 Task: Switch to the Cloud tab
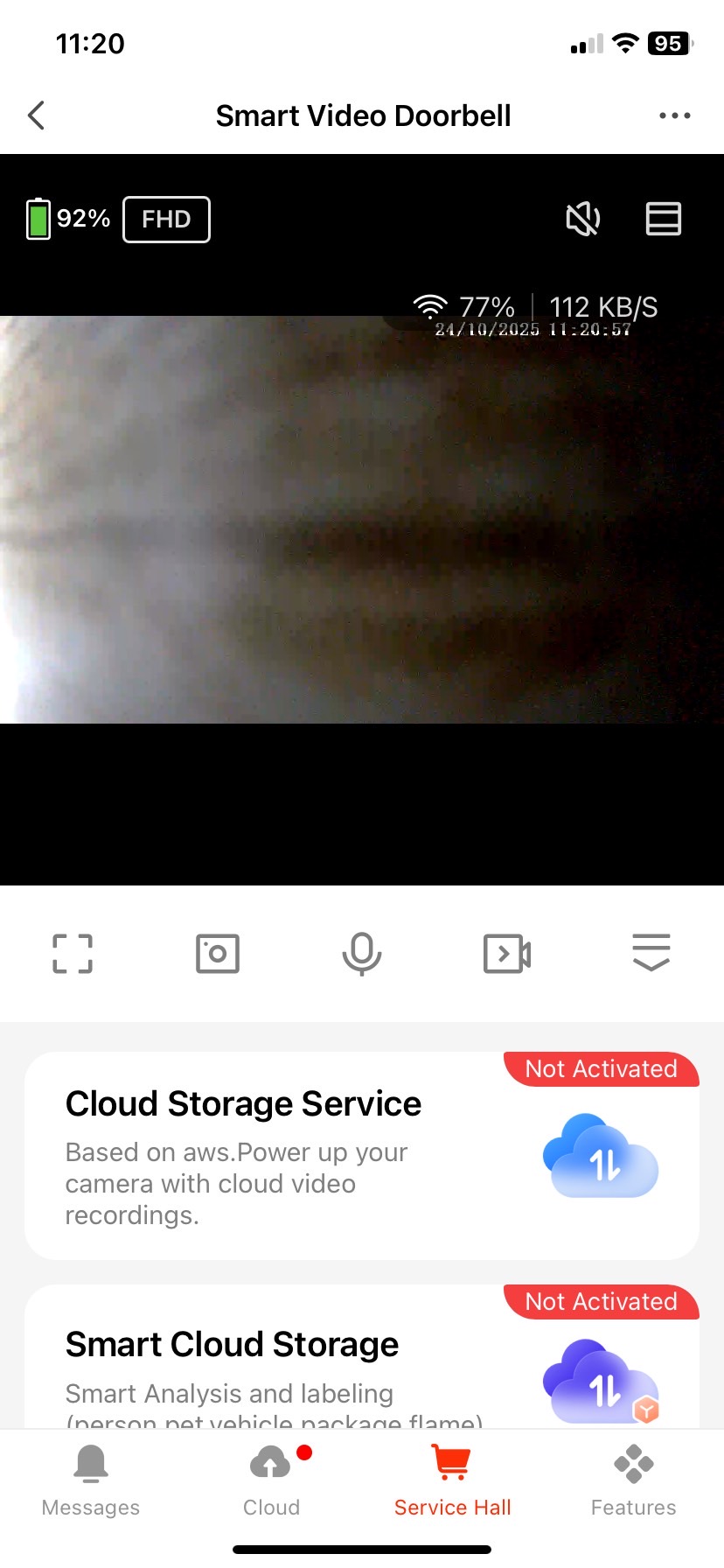coord(272,1480)
